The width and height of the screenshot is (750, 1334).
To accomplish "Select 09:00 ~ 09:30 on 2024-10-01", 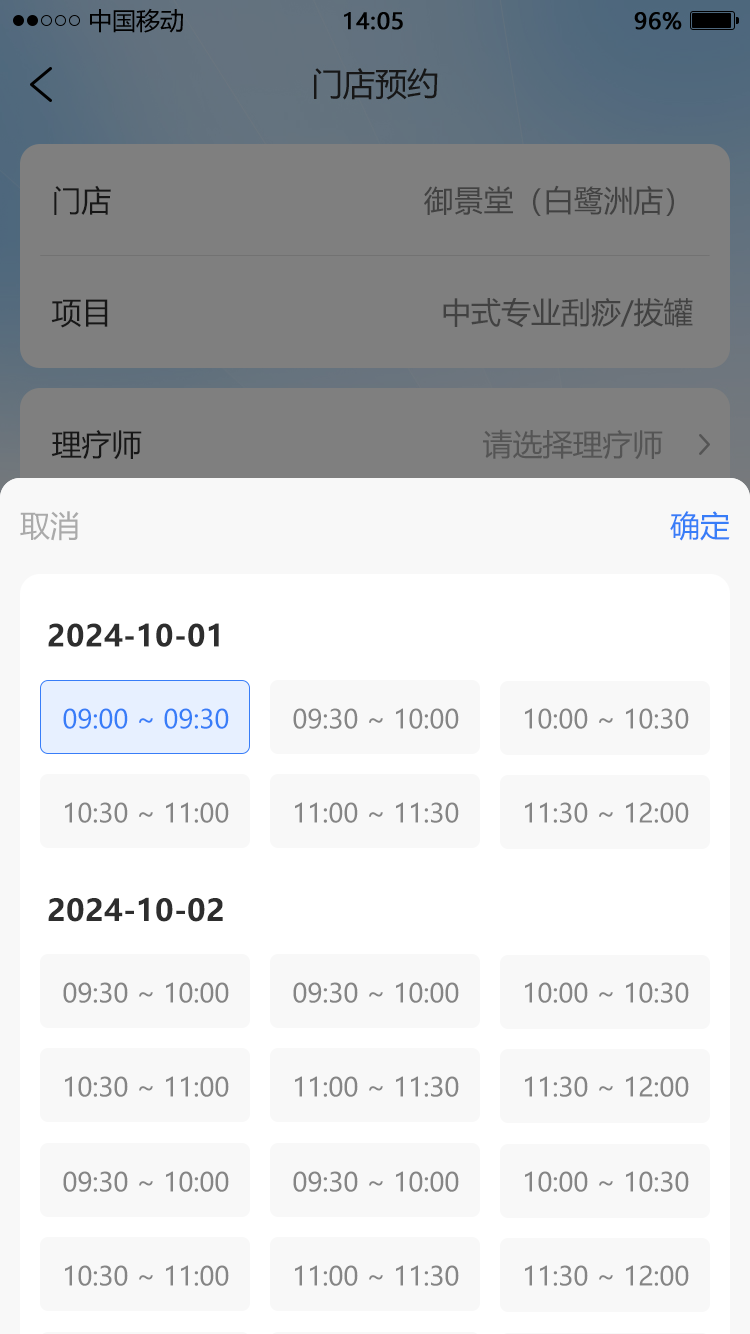I will tap(145, 718).
